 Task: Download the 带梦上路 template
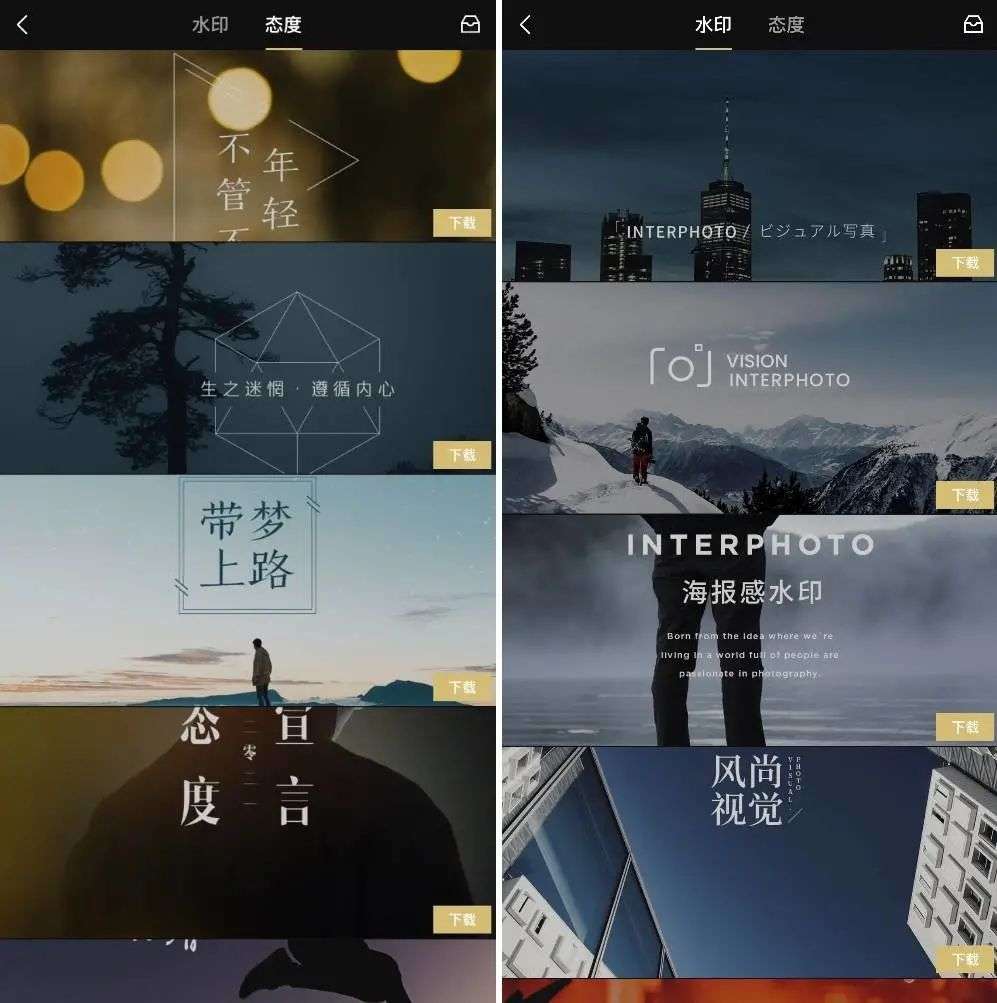pyautogui.click(x=462, y=687)
